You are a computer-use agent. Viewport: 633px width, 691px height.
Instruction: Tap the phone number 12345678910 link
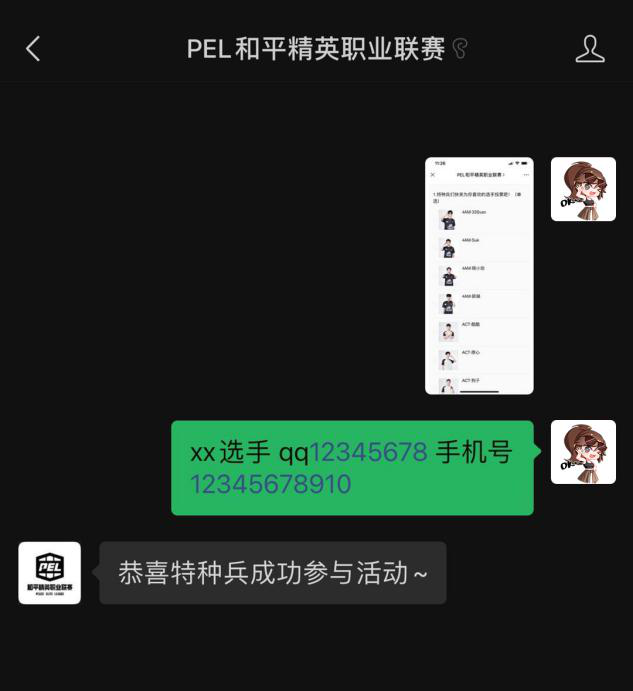(271, 485)
